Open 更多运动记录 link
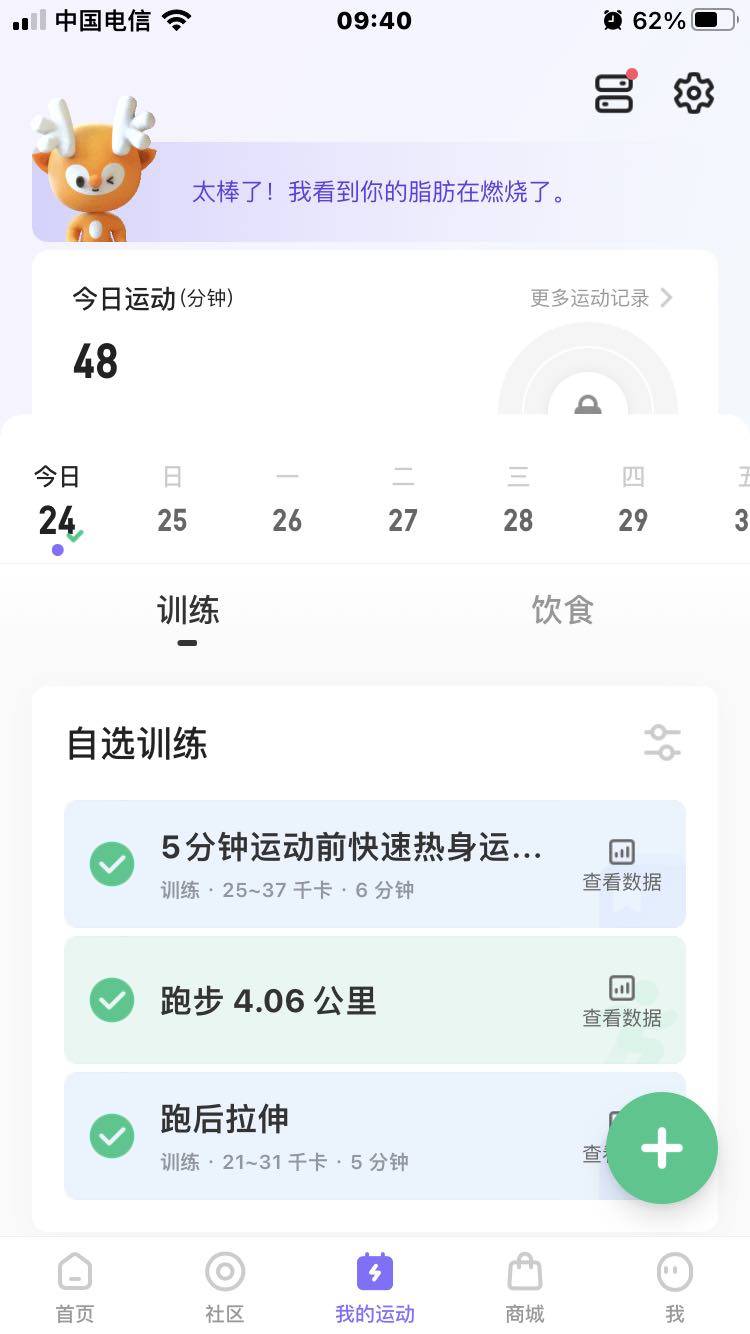Screen dimensions: 750x1334 pyautogui.click(x=601, y=298)
